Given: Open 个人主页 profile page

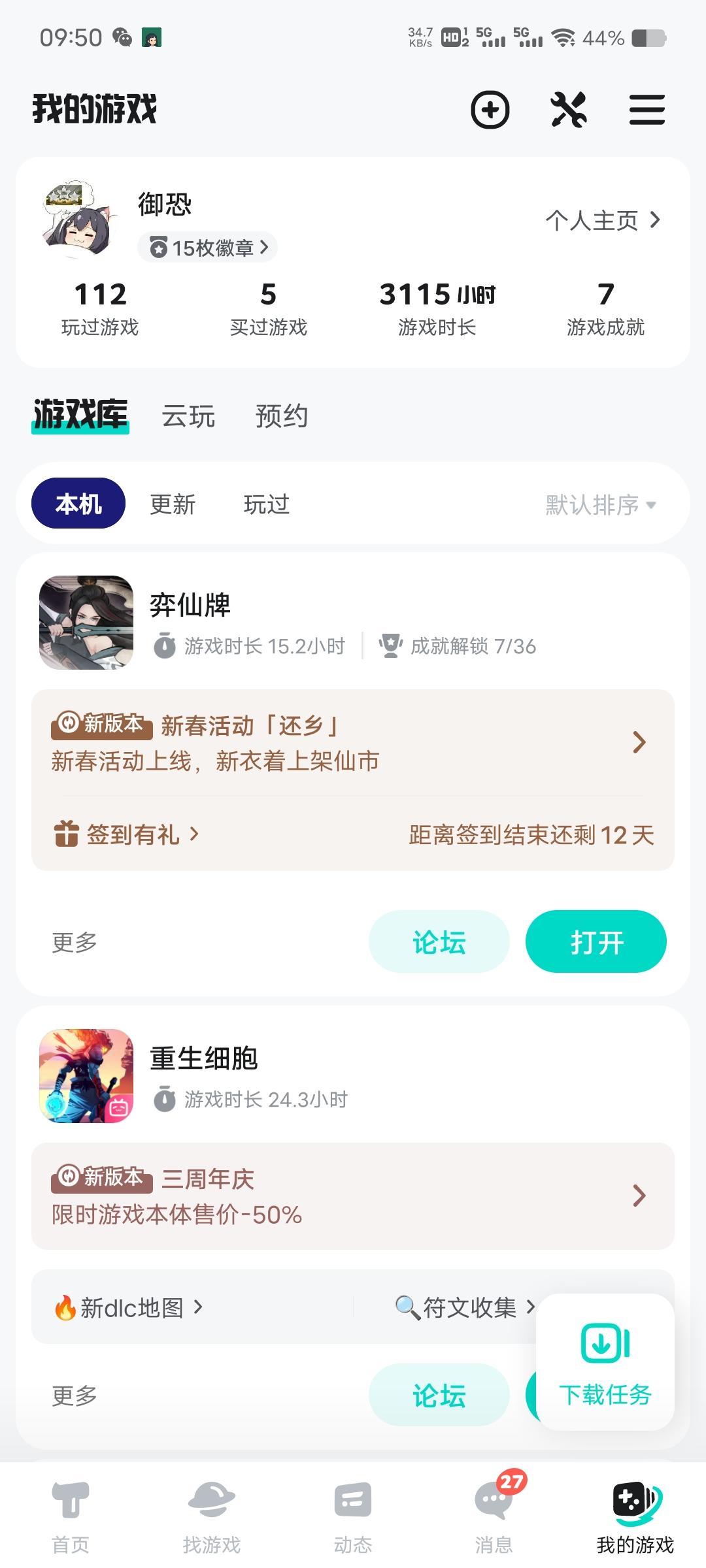Looking at the screenshot, I should point(603,221).
